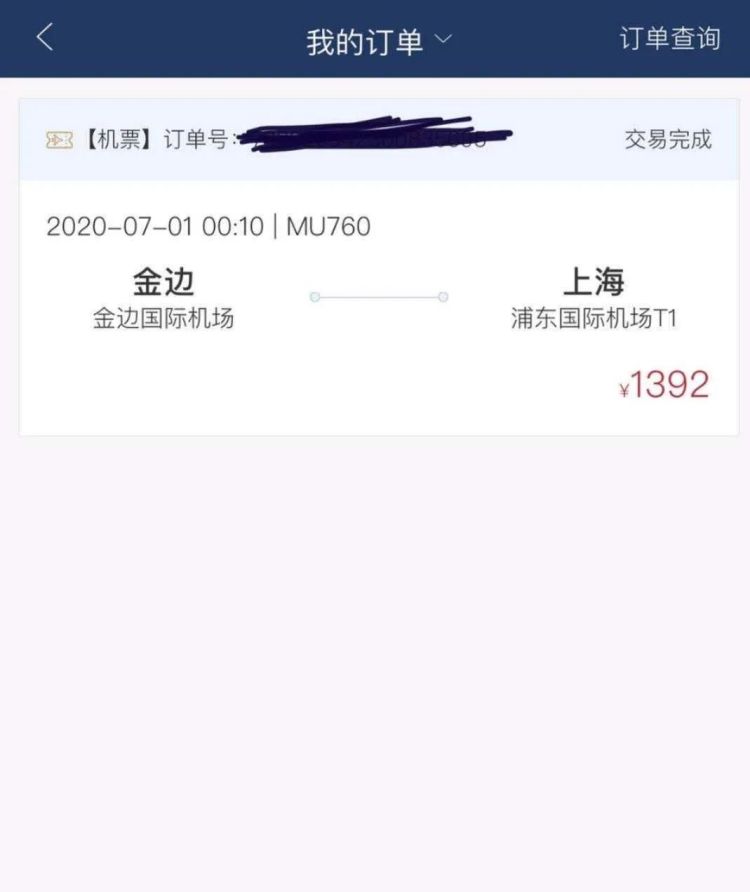The width and height of the screenshot is (750, 892).
Task: Open 订单查询 order search
Action: click(669, 39)
